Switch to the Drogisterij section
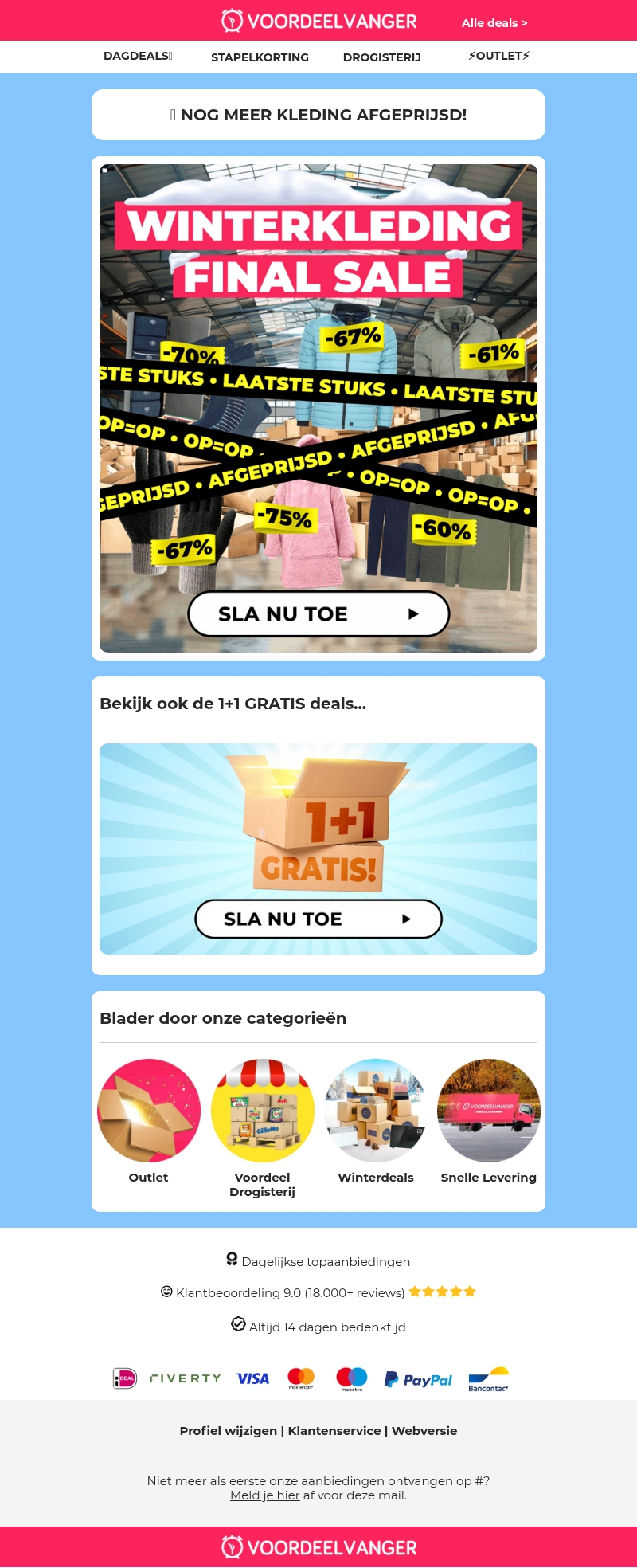637x1568 pixels. (x=381, y=57)
